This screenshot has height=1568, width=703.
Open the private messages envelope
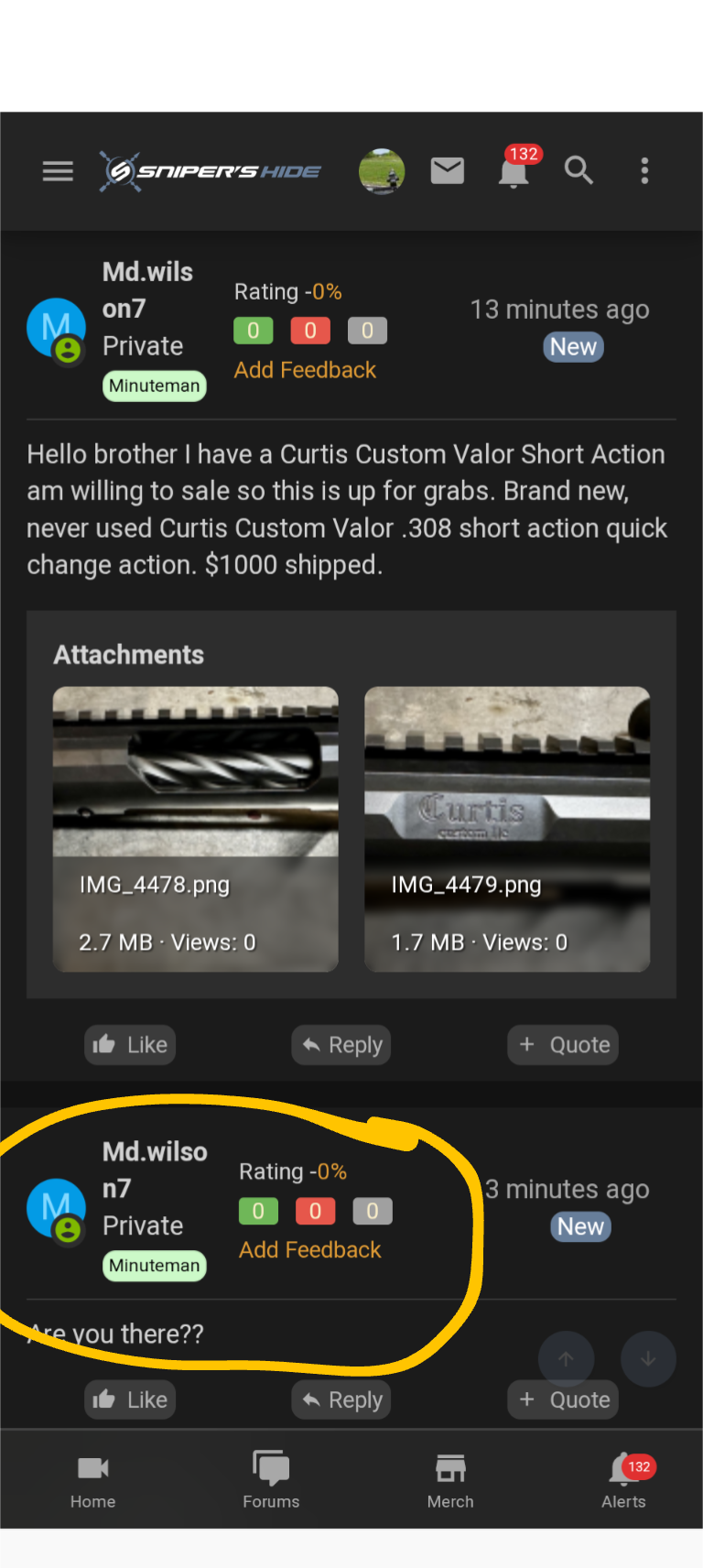tap(448, 171)
